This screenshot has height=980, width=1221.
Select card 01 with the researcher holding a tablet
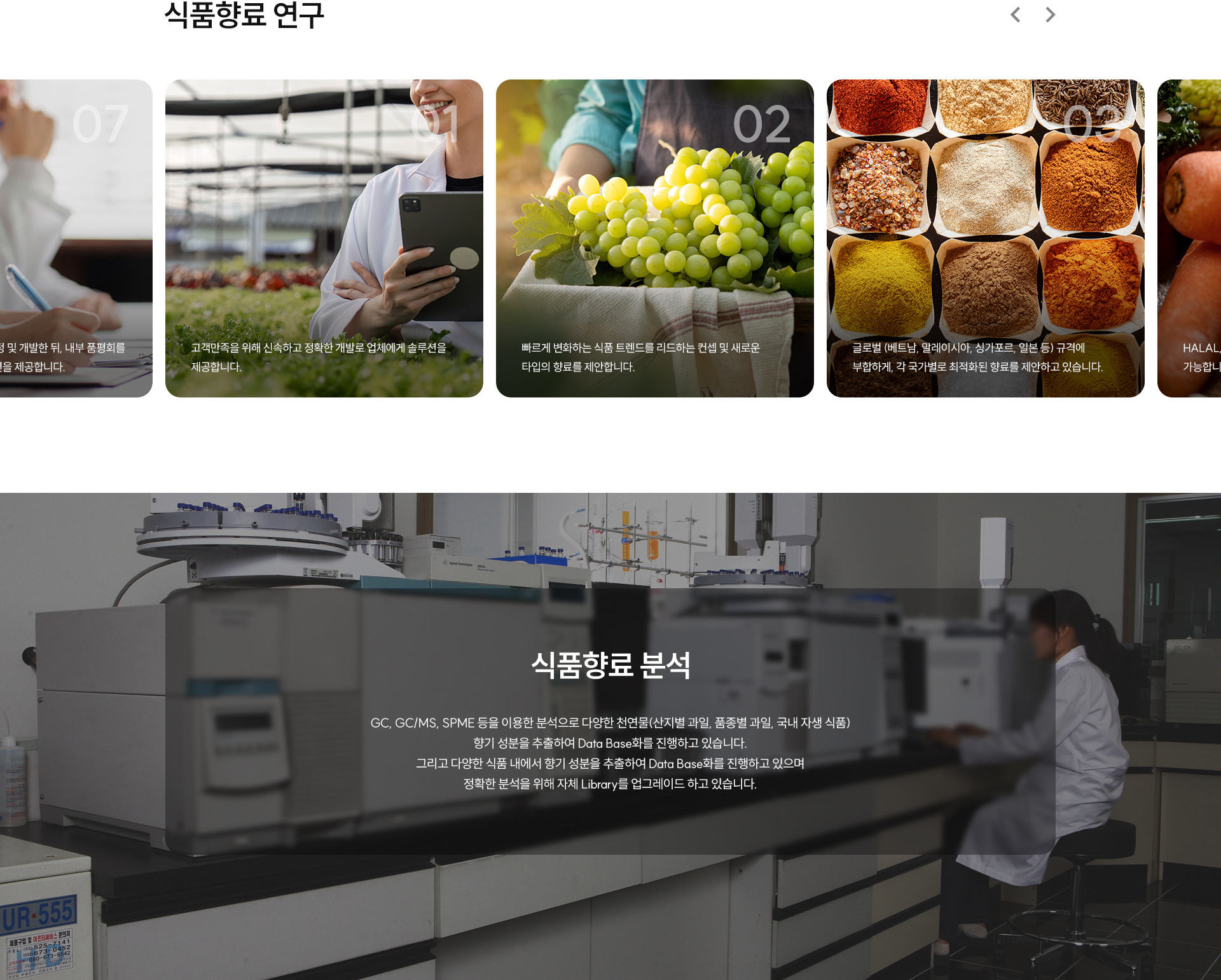[324, 238]
